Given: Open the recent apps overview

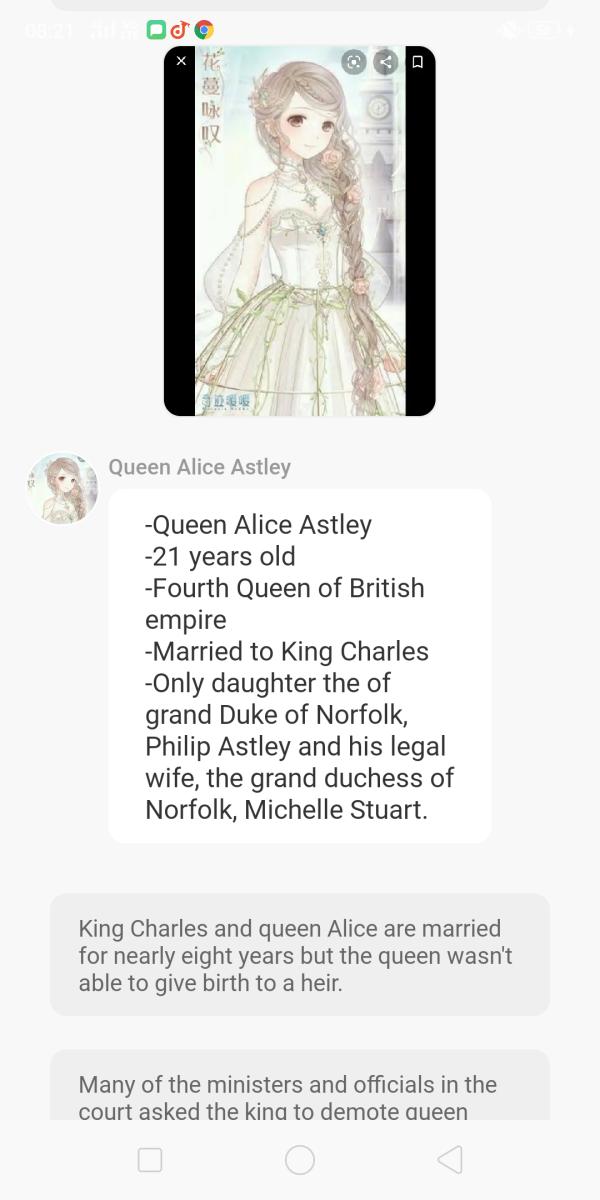Looking at the screenshot, I should click(150, 1160).
